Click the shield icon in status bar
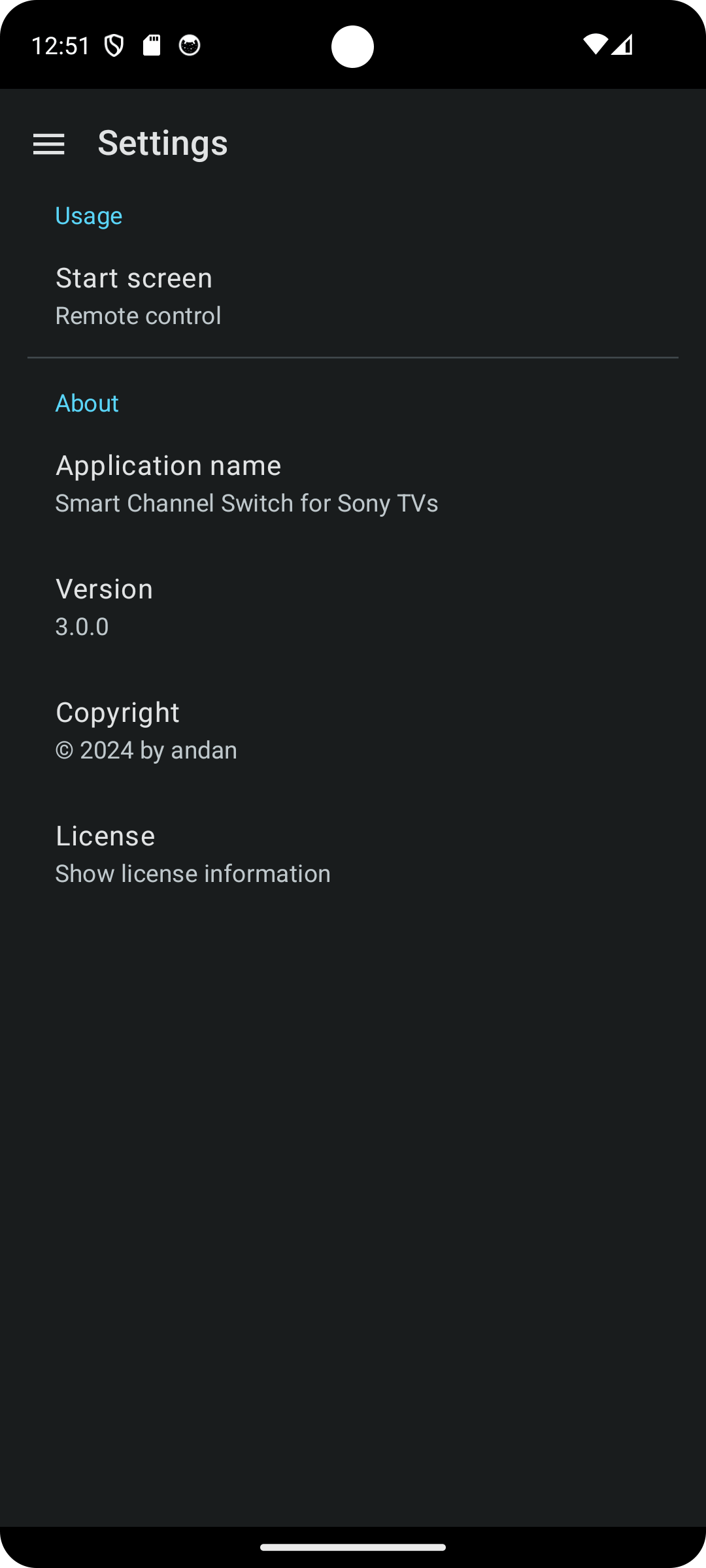Viewport: 706px width, 1568px height. tap(114, 45)
